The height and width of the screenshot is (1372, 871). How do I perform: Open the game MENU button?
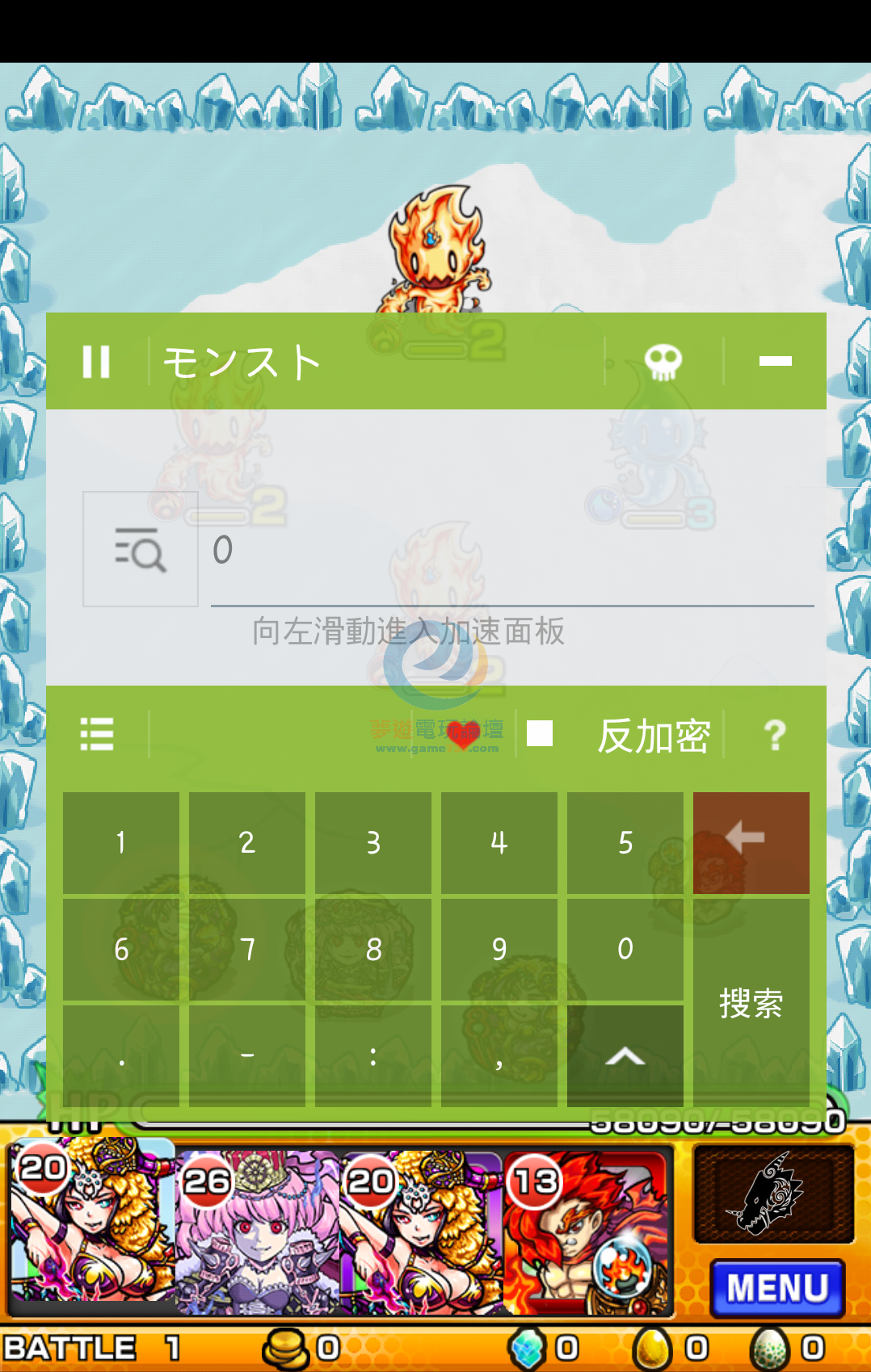tap(776, 1287)
